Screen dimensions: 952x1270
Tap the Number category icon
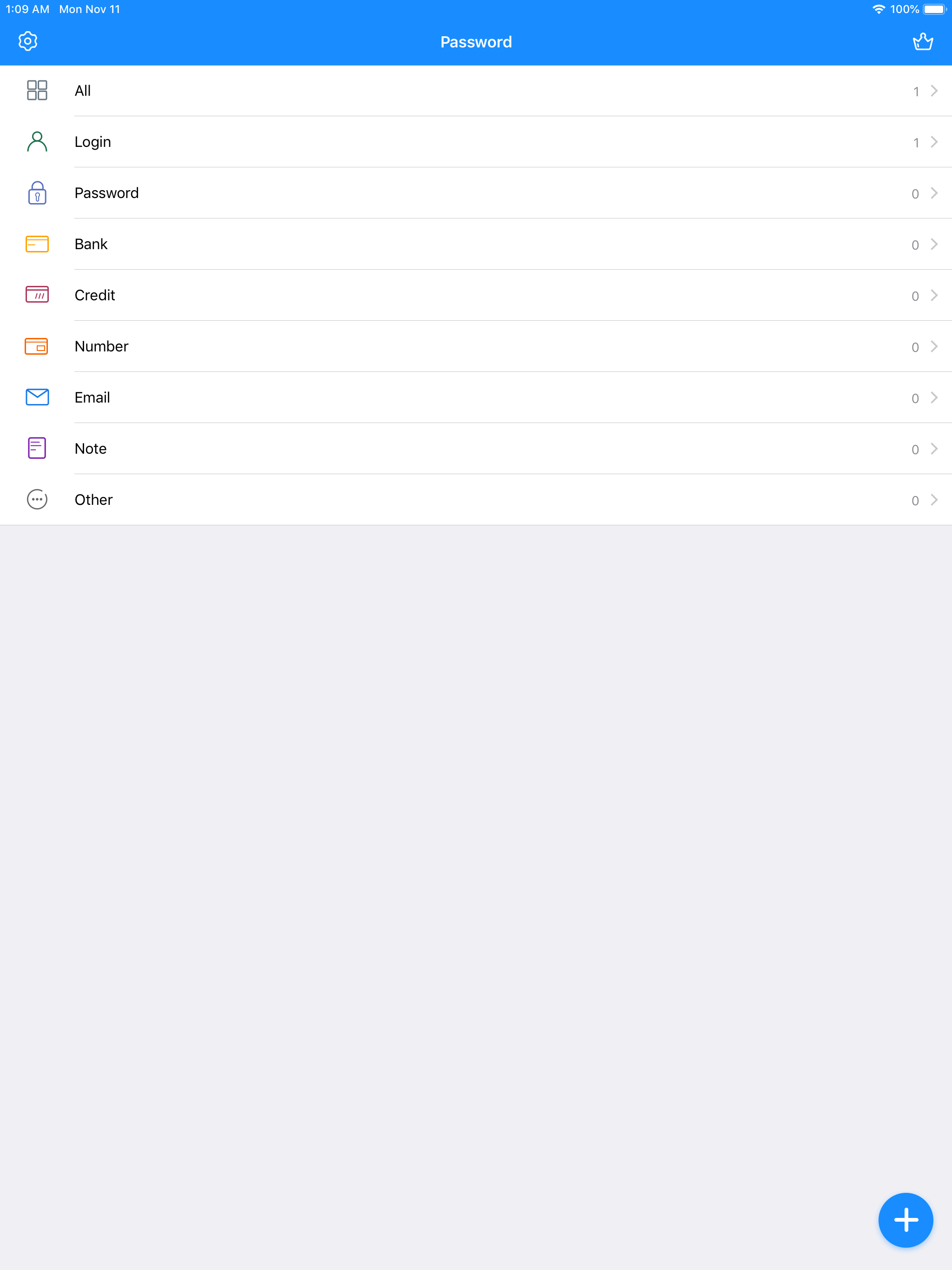tap(37, 346)
